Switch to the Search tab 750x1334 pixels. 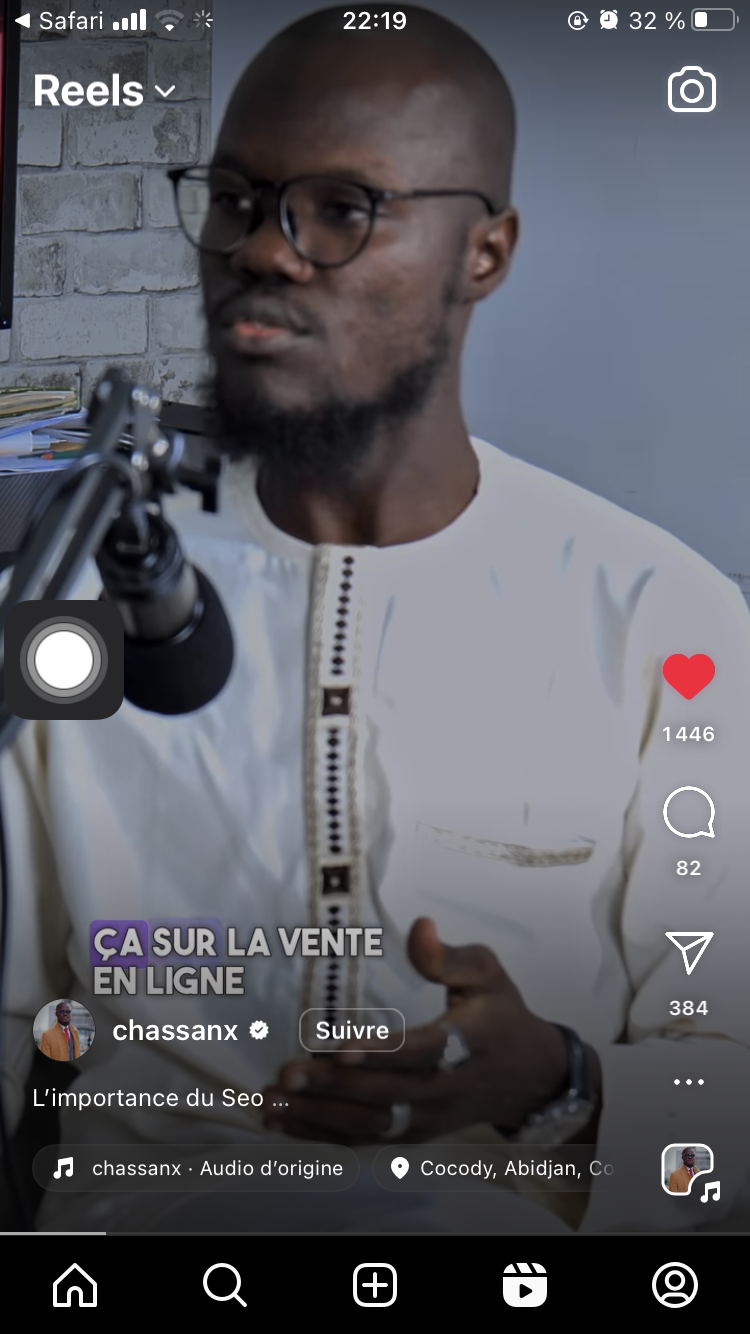pos(225,1285)
